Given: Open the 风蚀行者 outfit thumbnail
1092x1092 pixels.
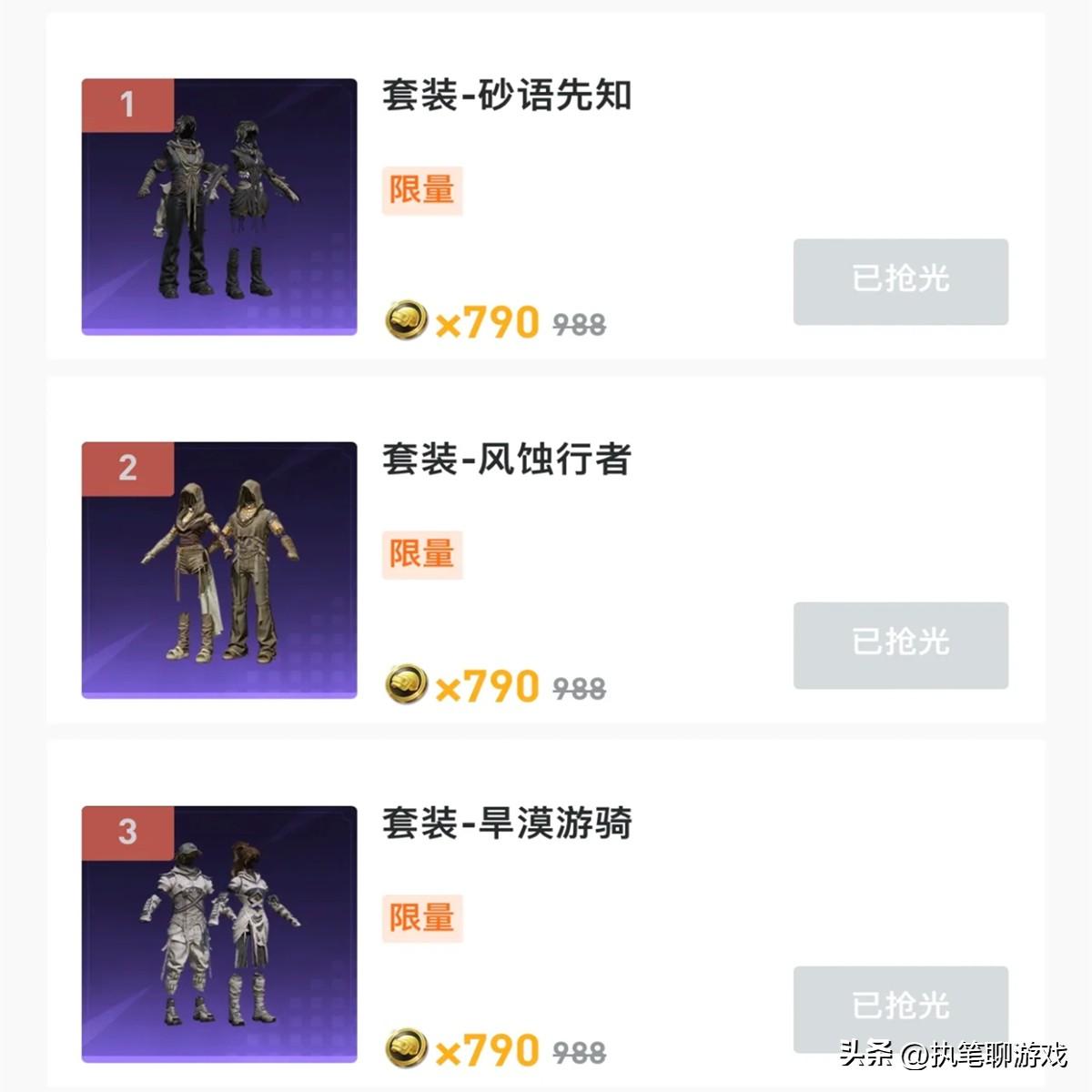Looking at the screenshot, I should click(x=219, y=571).
